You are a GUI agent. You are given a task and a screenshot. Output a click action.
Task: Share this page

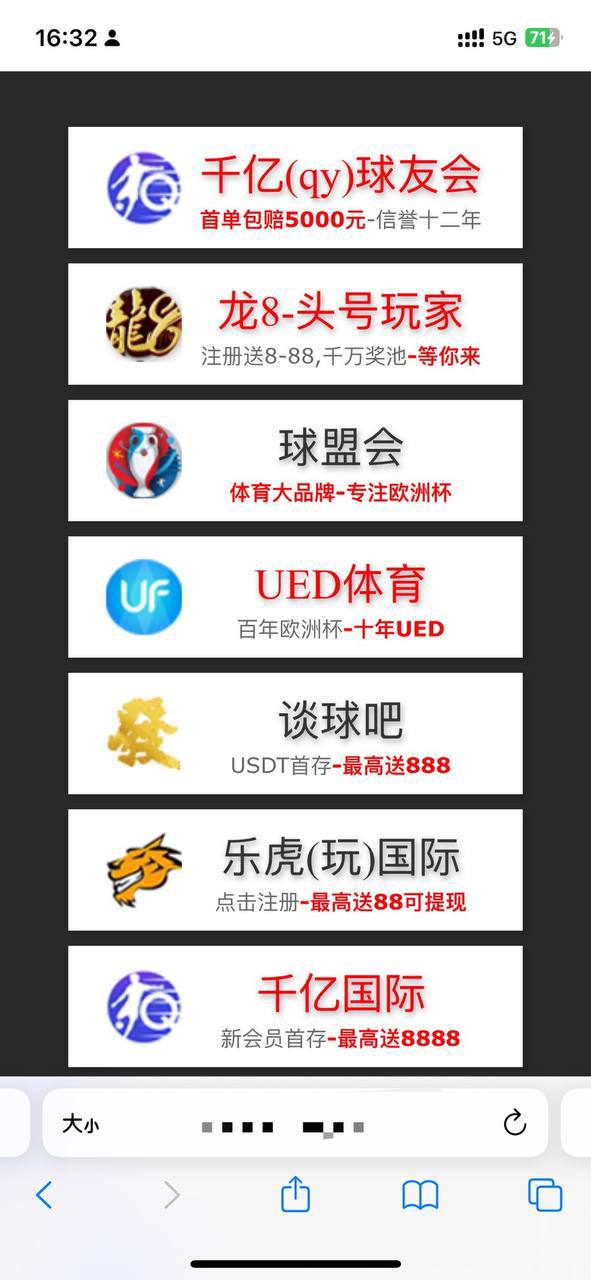(x=295, y=1193)
